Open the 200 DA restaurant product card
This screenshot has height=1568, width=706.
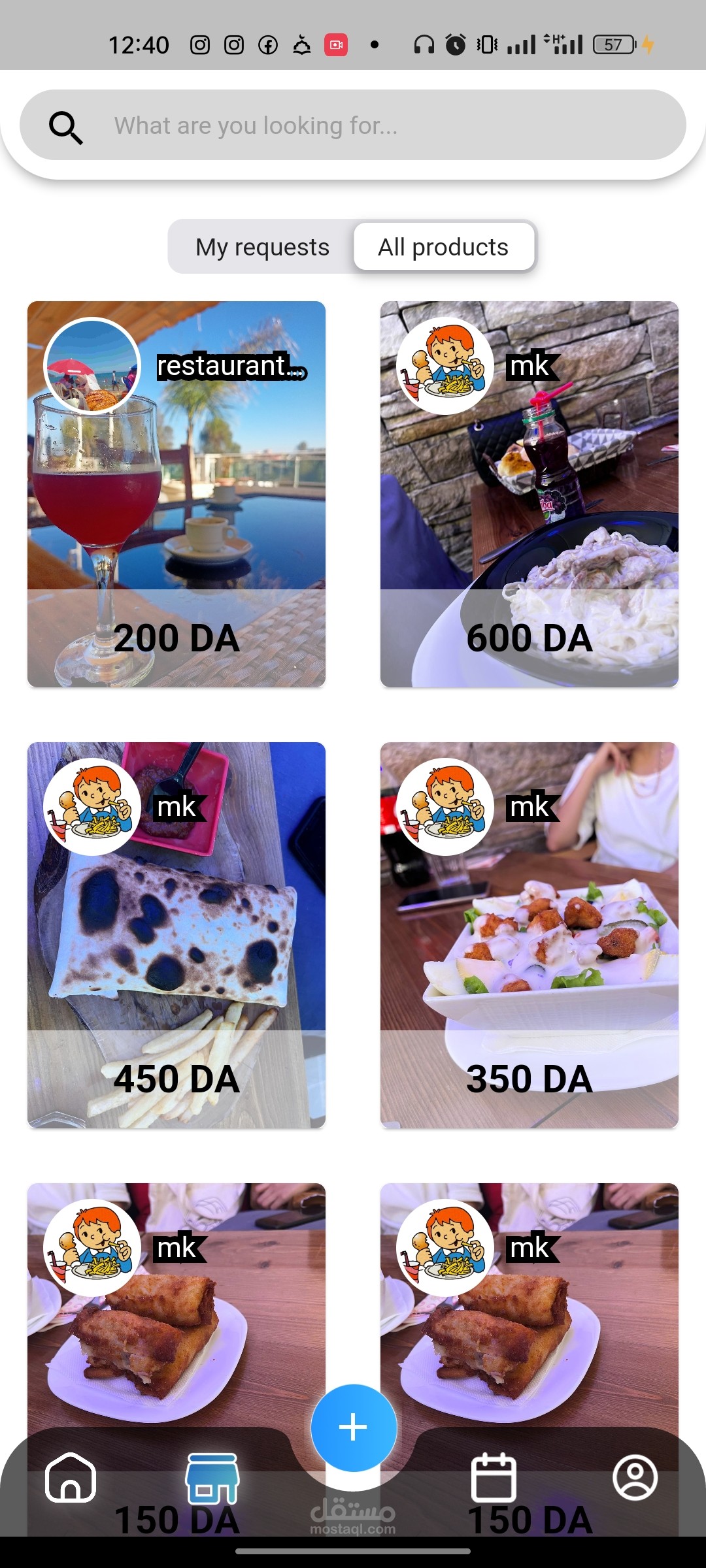click(x=176, y=494)
